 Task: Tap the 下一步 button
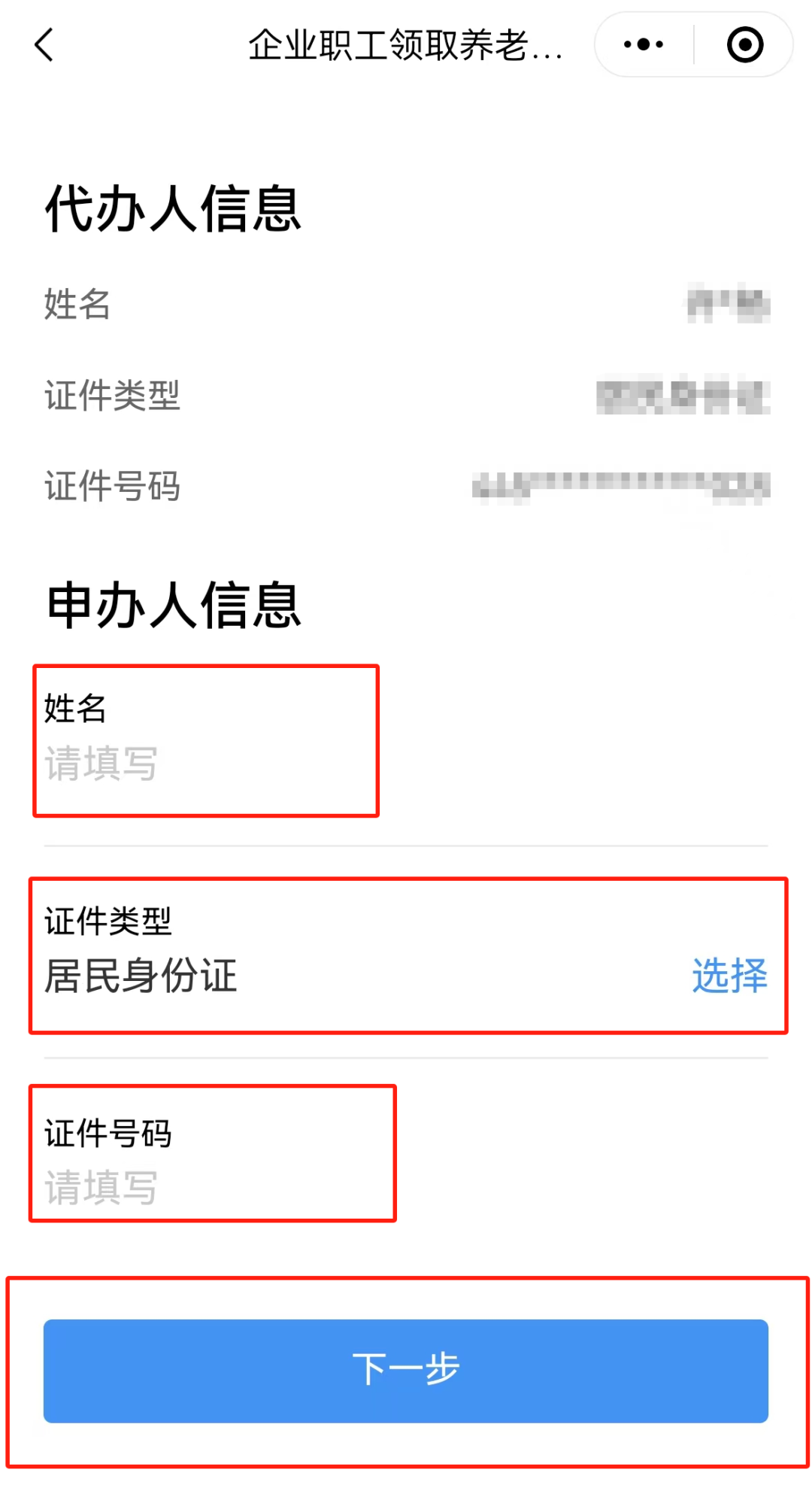click(x=406, y=1371)
